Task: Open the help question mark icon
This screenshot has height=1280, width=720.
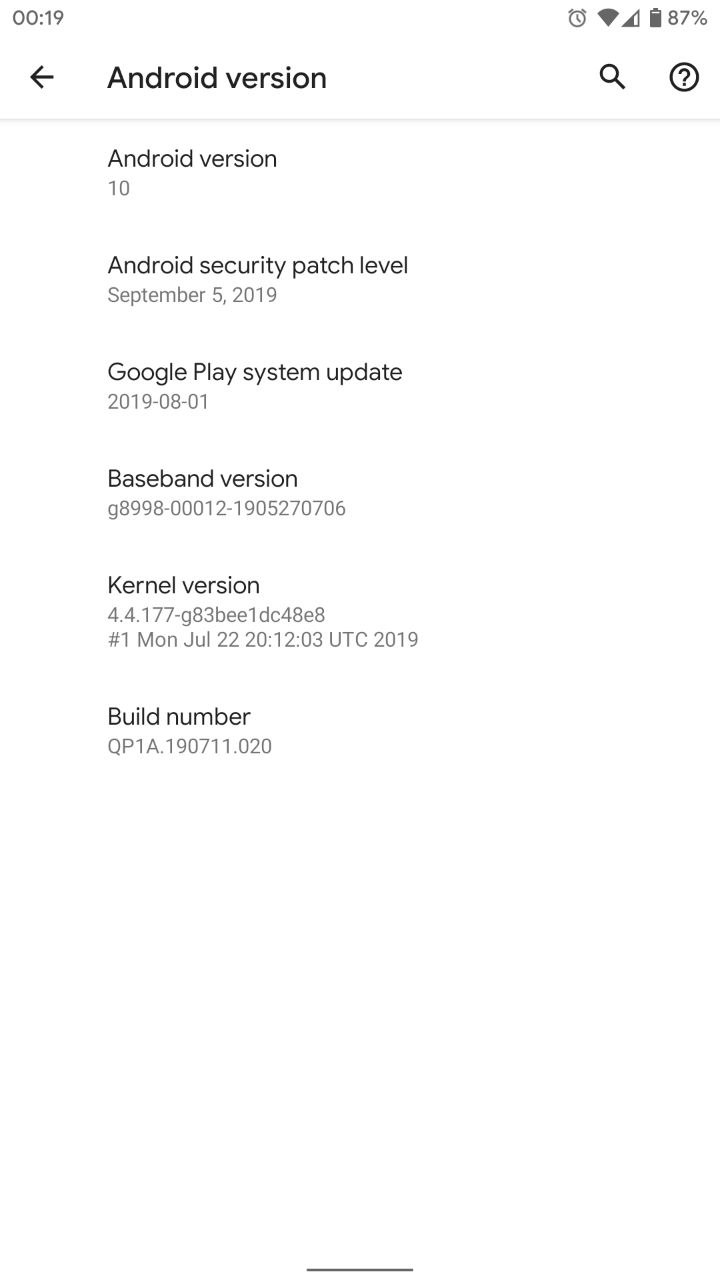Action: pyautogui.click(x=684, y=77)
